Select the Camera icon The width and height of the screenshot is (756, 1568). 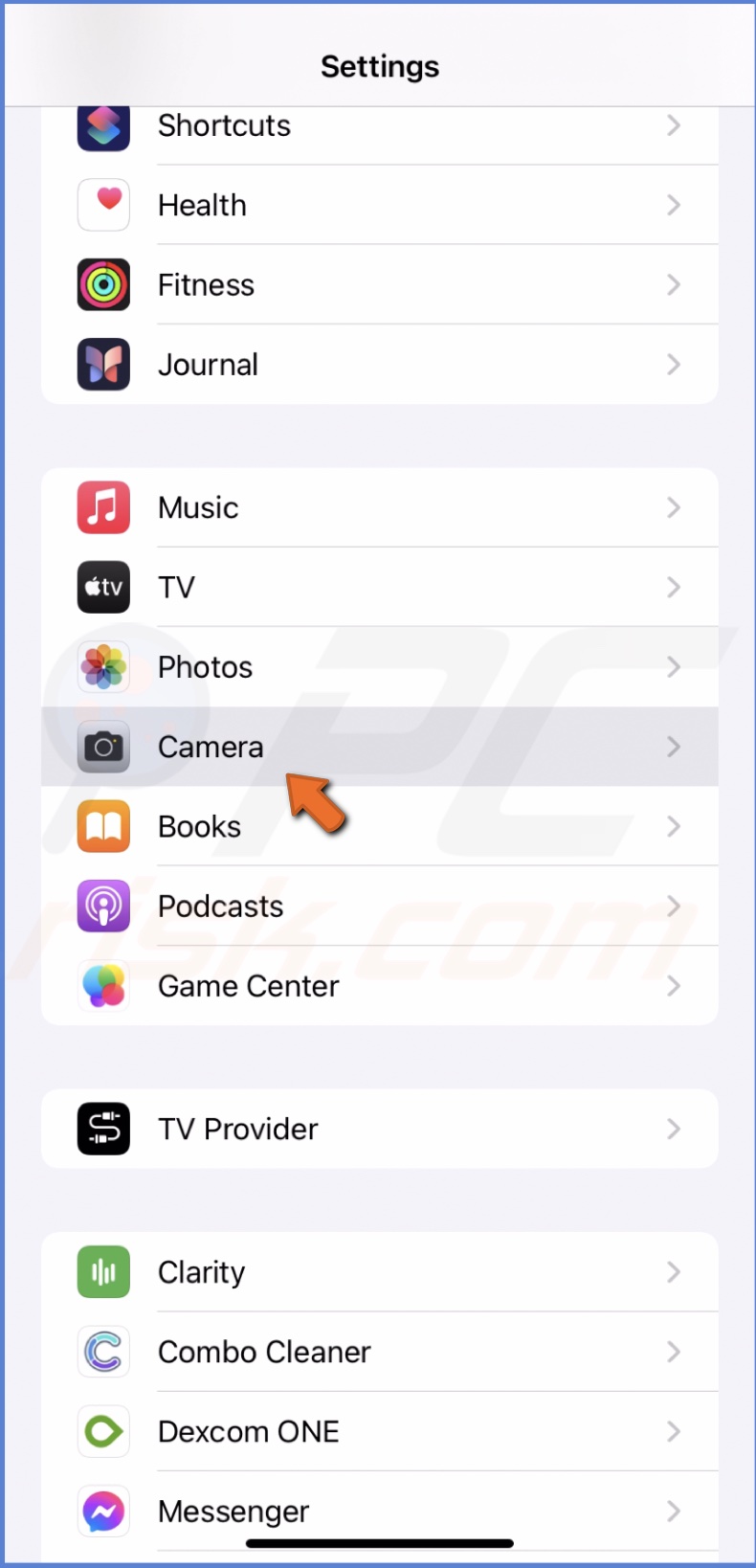tap(102, 747)
